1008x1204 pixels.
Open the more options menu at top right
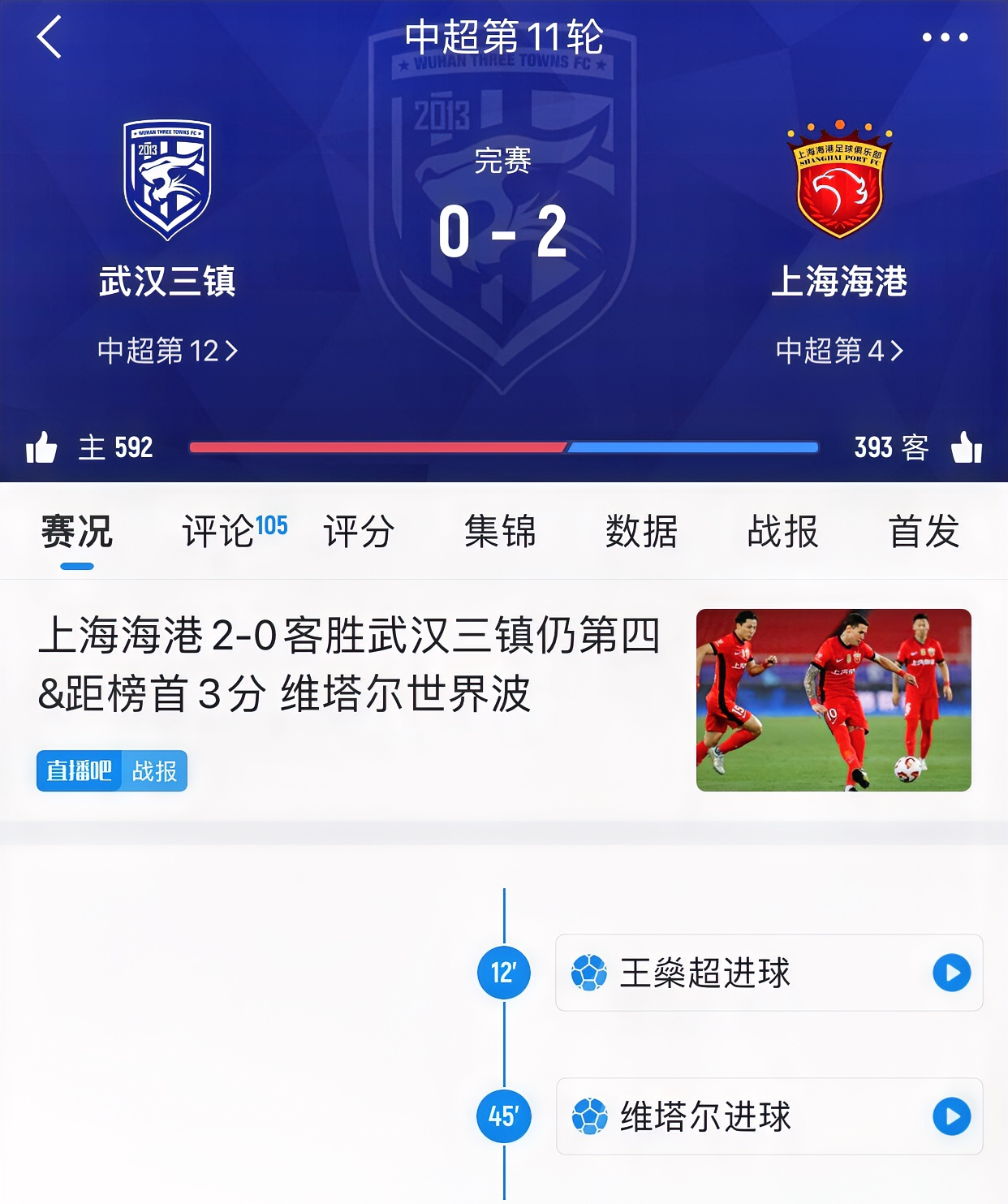click(946, 37)
